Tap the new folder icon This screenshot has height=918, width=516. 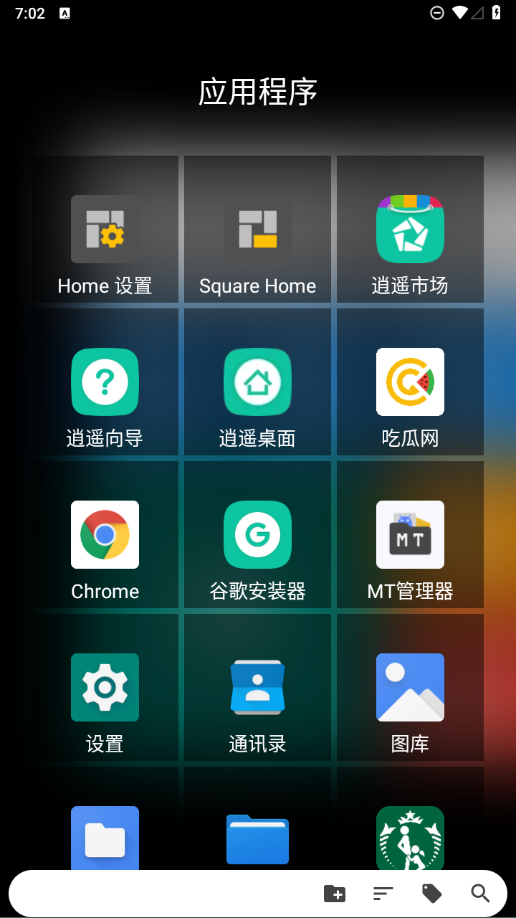334,893
